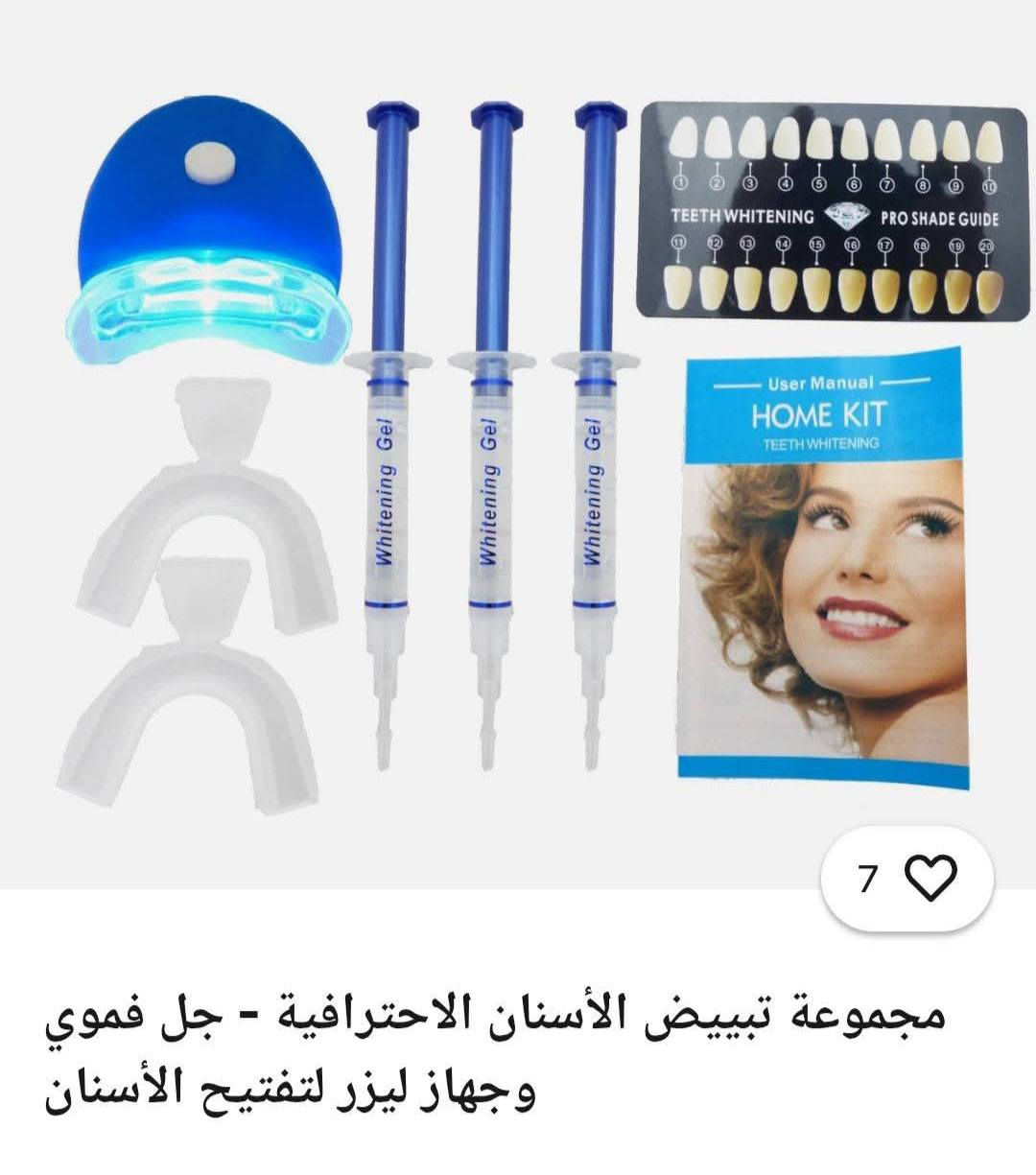
Task: Select shade number 10 on the guide
Action: pyautogui.click(x=990, y=187)
